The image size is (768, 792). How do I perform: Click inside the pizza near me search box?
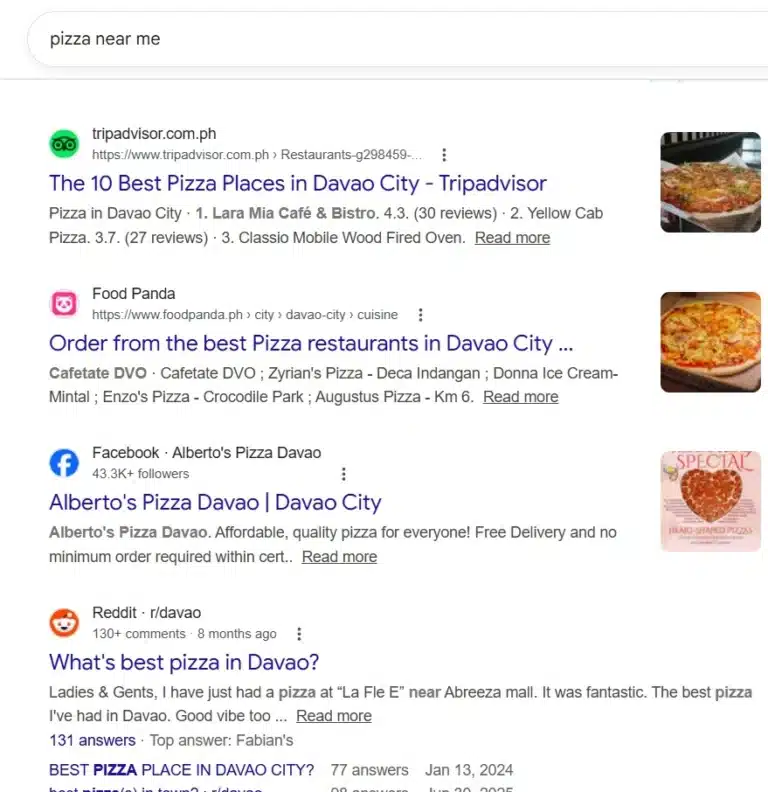200,37
